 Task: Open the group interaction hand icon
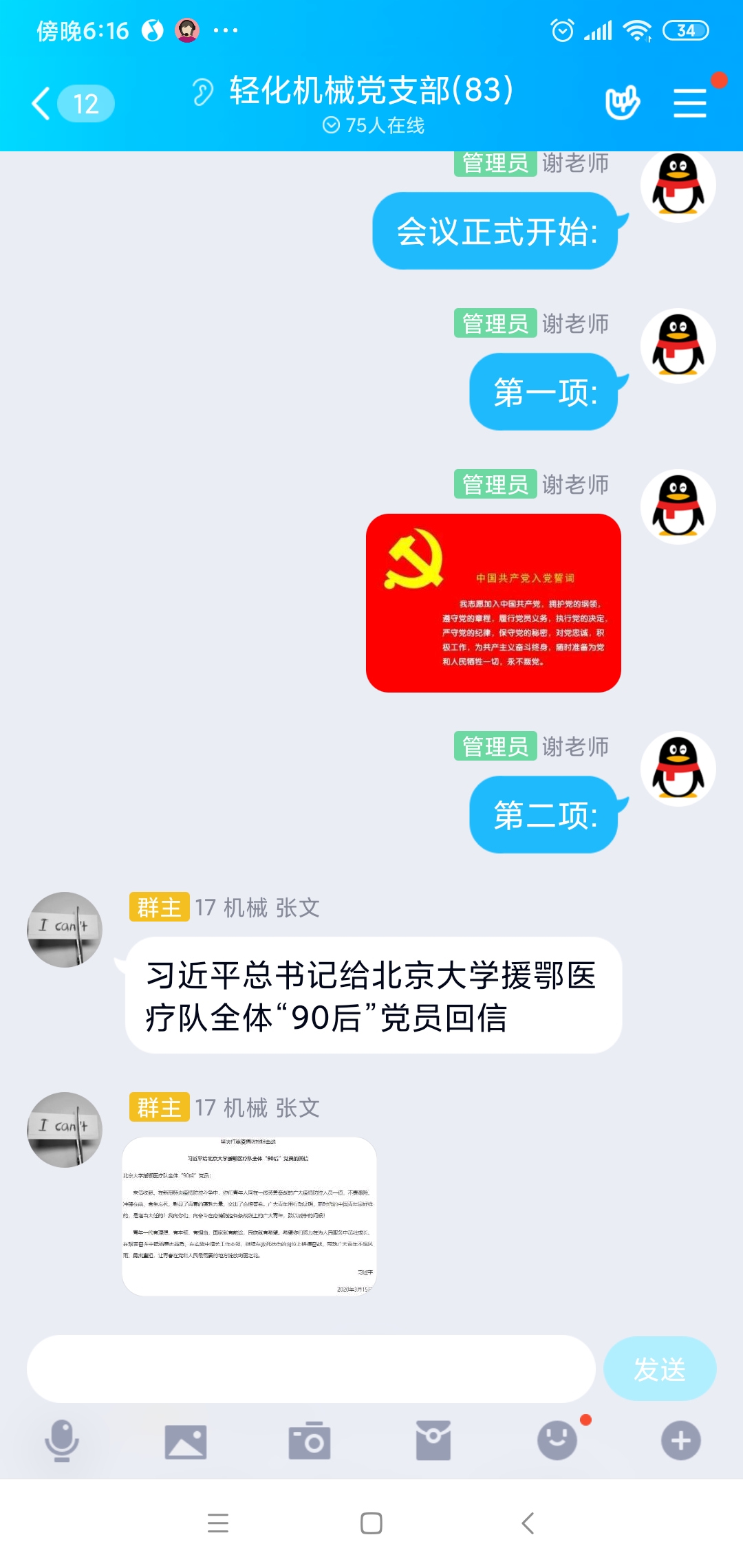[622, 102]
